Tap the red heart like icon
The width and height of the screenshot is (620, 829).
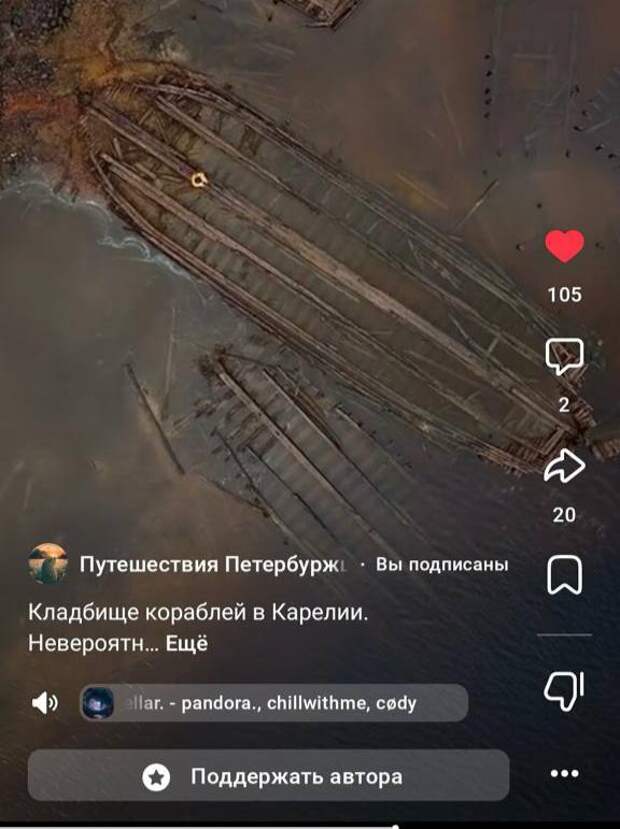pyautogui.click(x=565, y=246)
